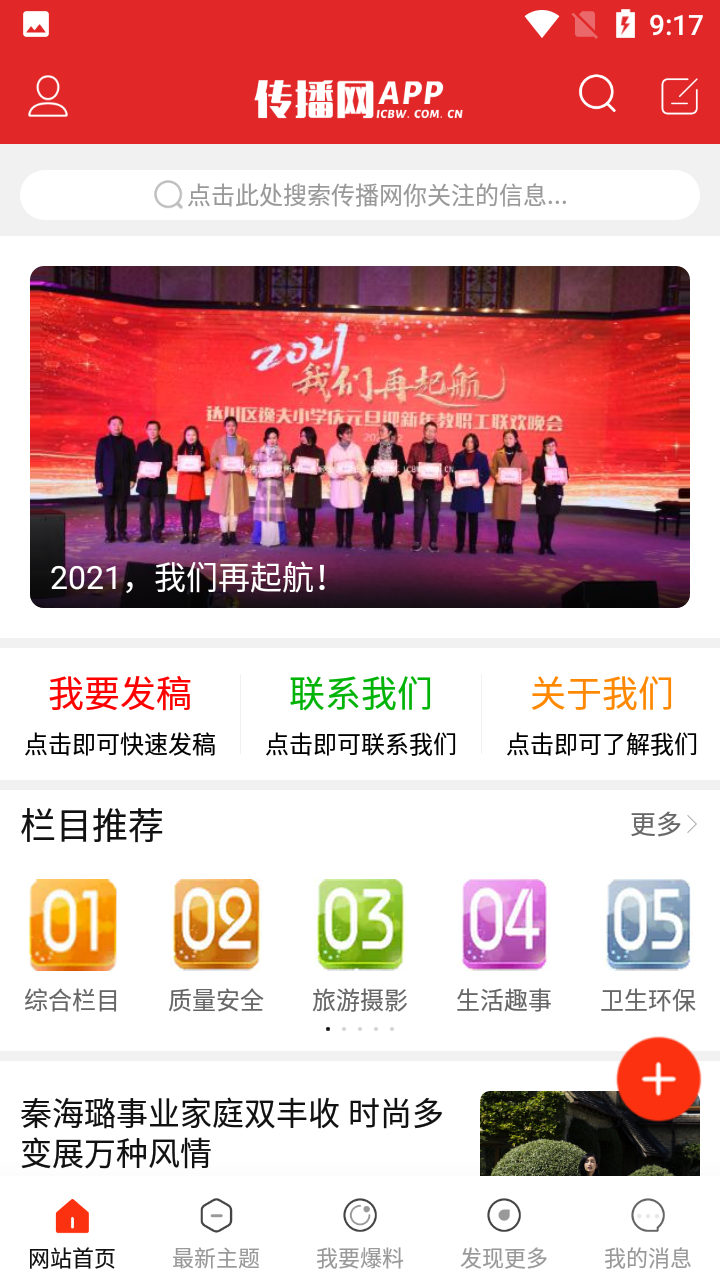Open the 卫生环保 column
The height and width of the screenshot is (1280, 720).
coord(648,945)
